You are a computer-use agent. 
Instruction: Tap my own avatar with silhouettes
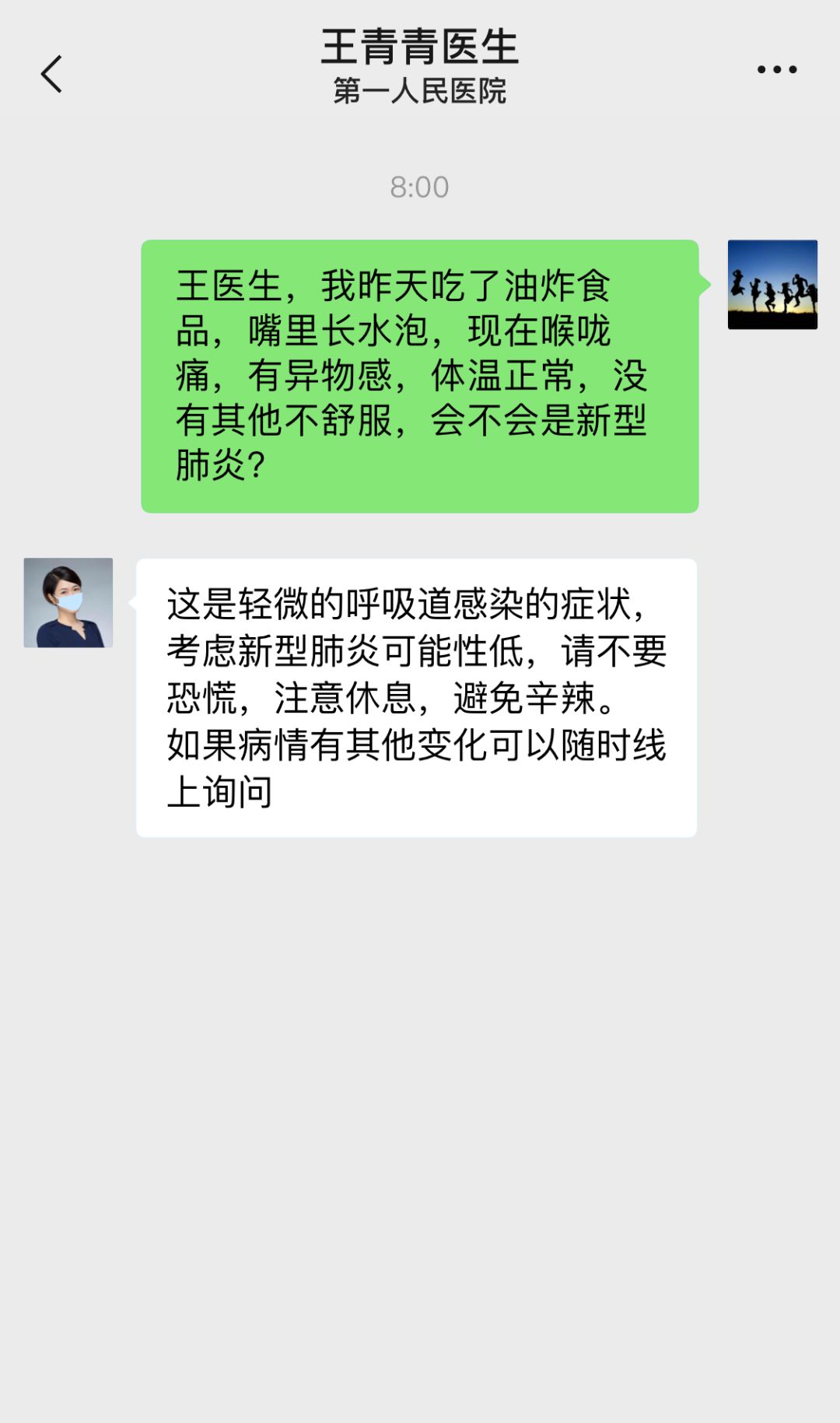point(772,285)
